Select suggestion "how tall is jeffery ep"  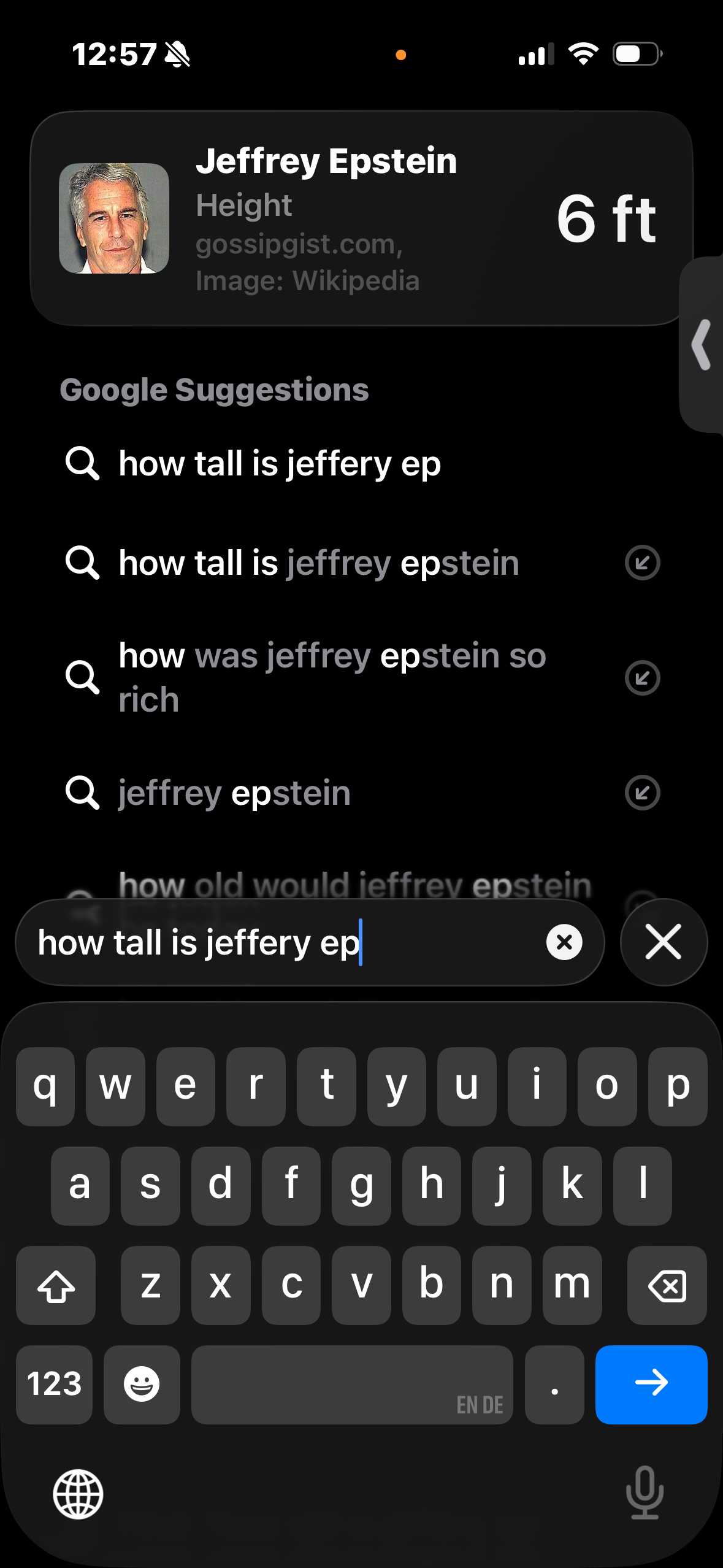point(361,463)
